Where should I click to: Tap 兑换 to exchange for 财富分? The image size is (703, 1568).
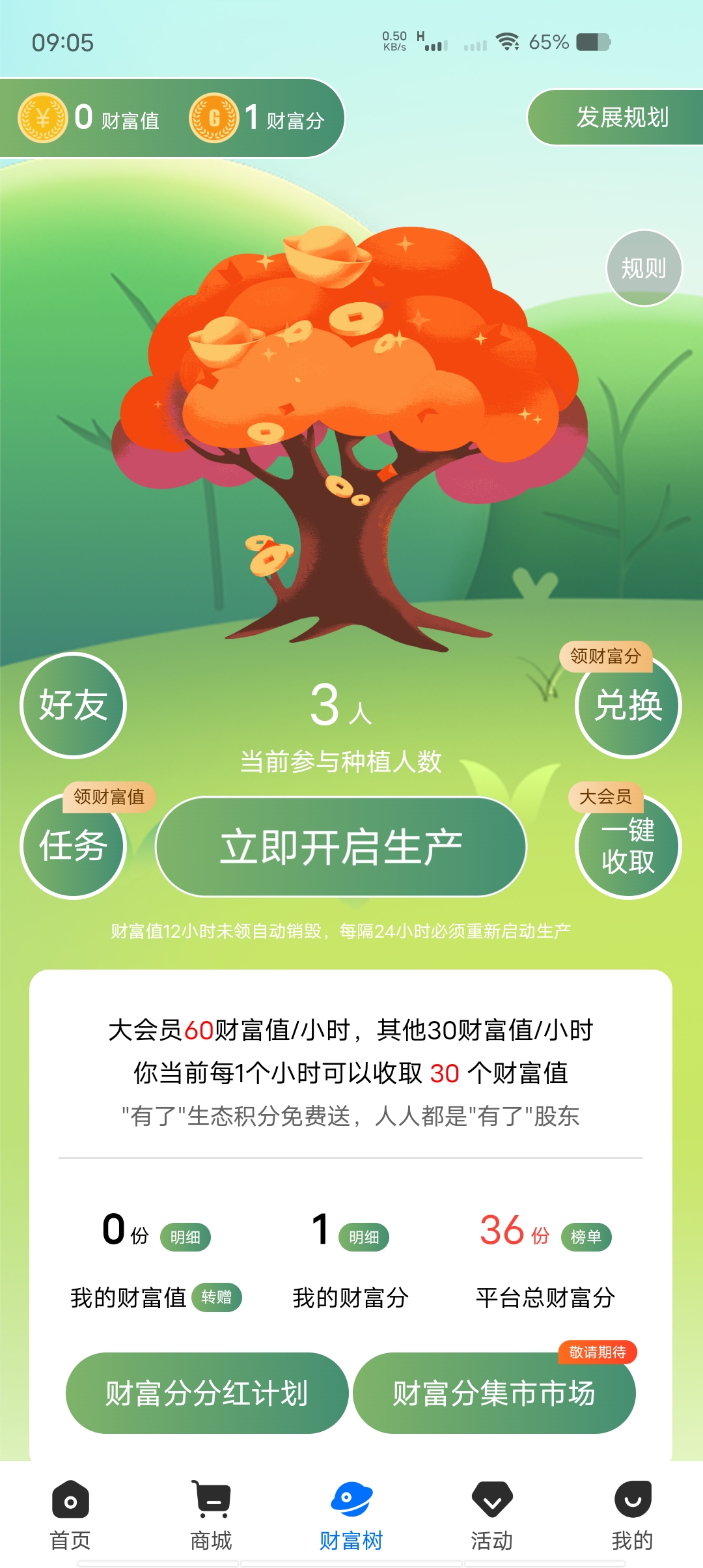click(628, 705)
